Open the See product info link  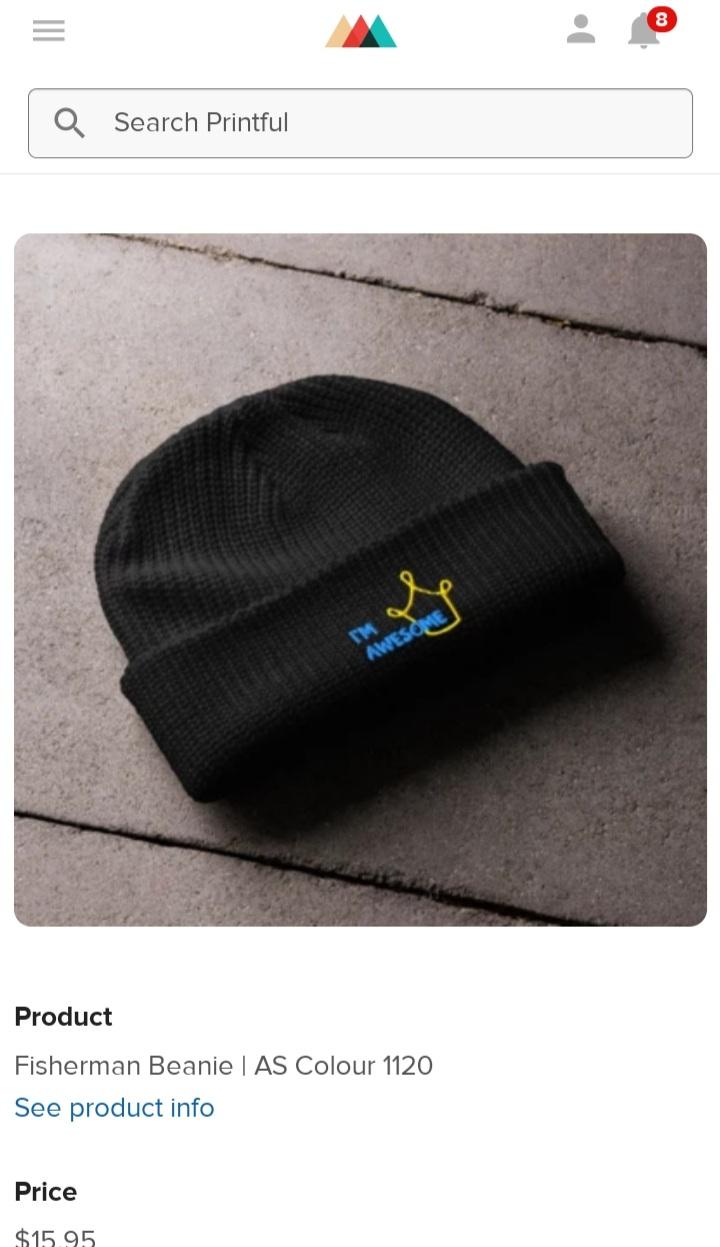114,1108
